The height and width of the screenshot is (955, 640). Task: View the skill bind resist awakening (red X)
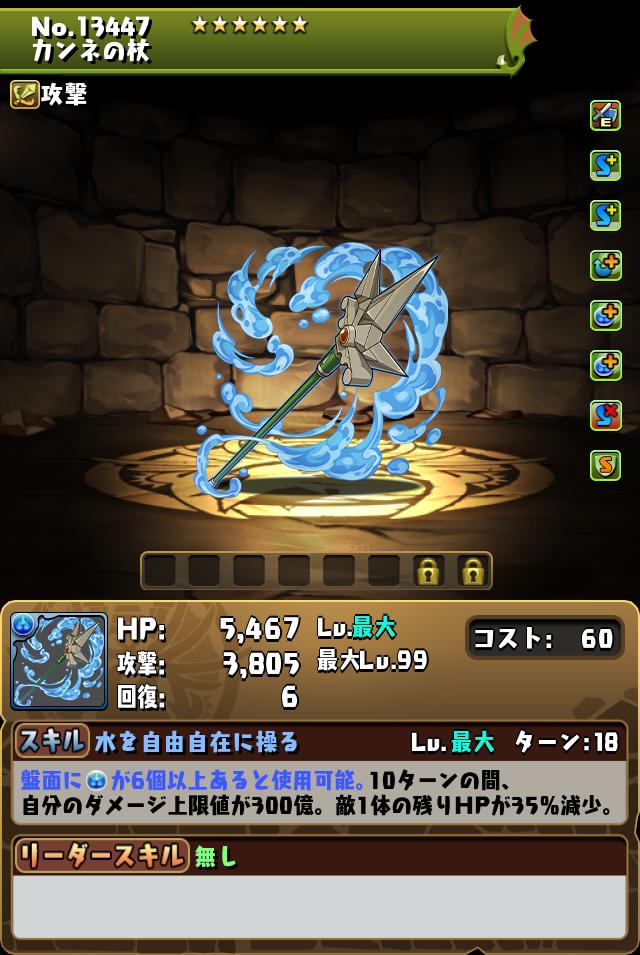[x=605, y=415]
